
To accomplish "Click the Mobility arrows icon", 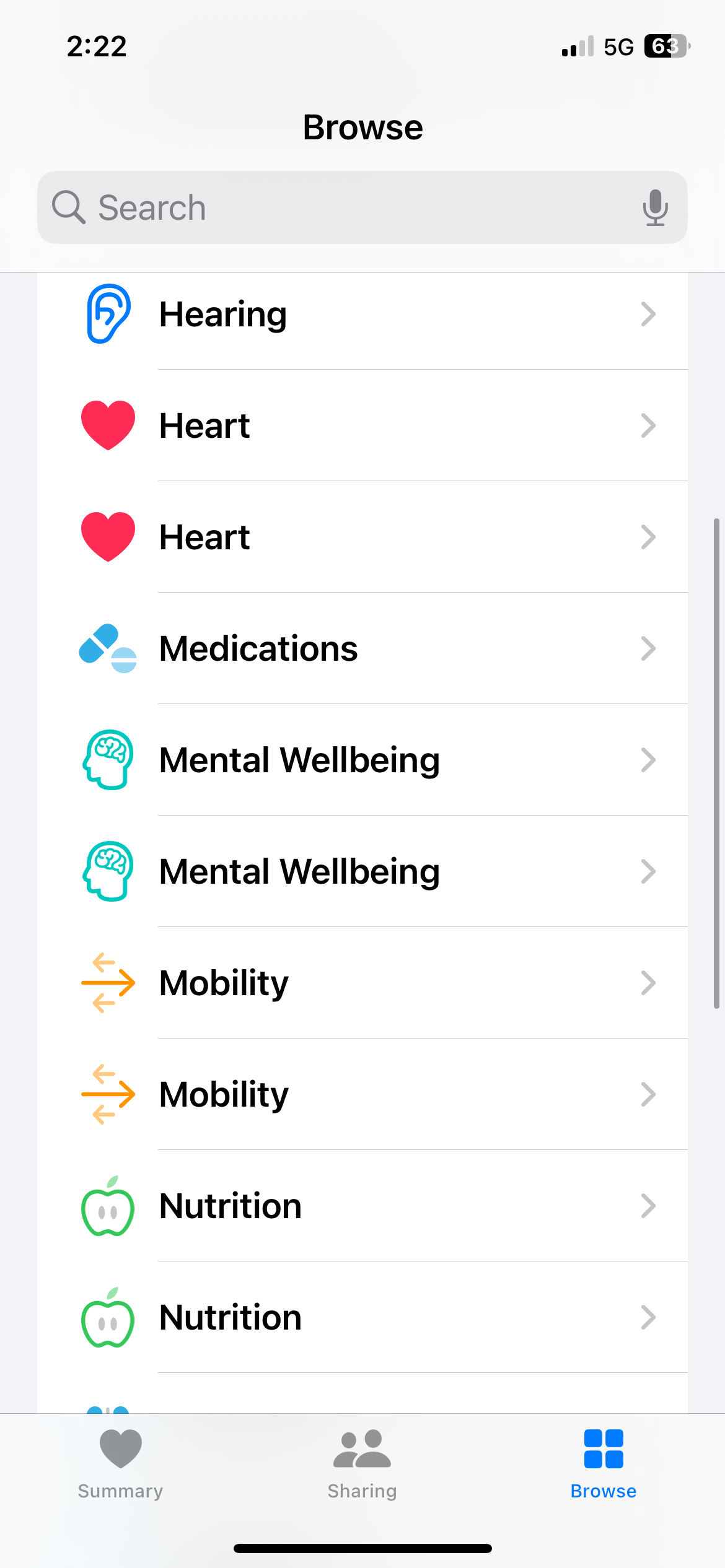I will tap(107, 983).
